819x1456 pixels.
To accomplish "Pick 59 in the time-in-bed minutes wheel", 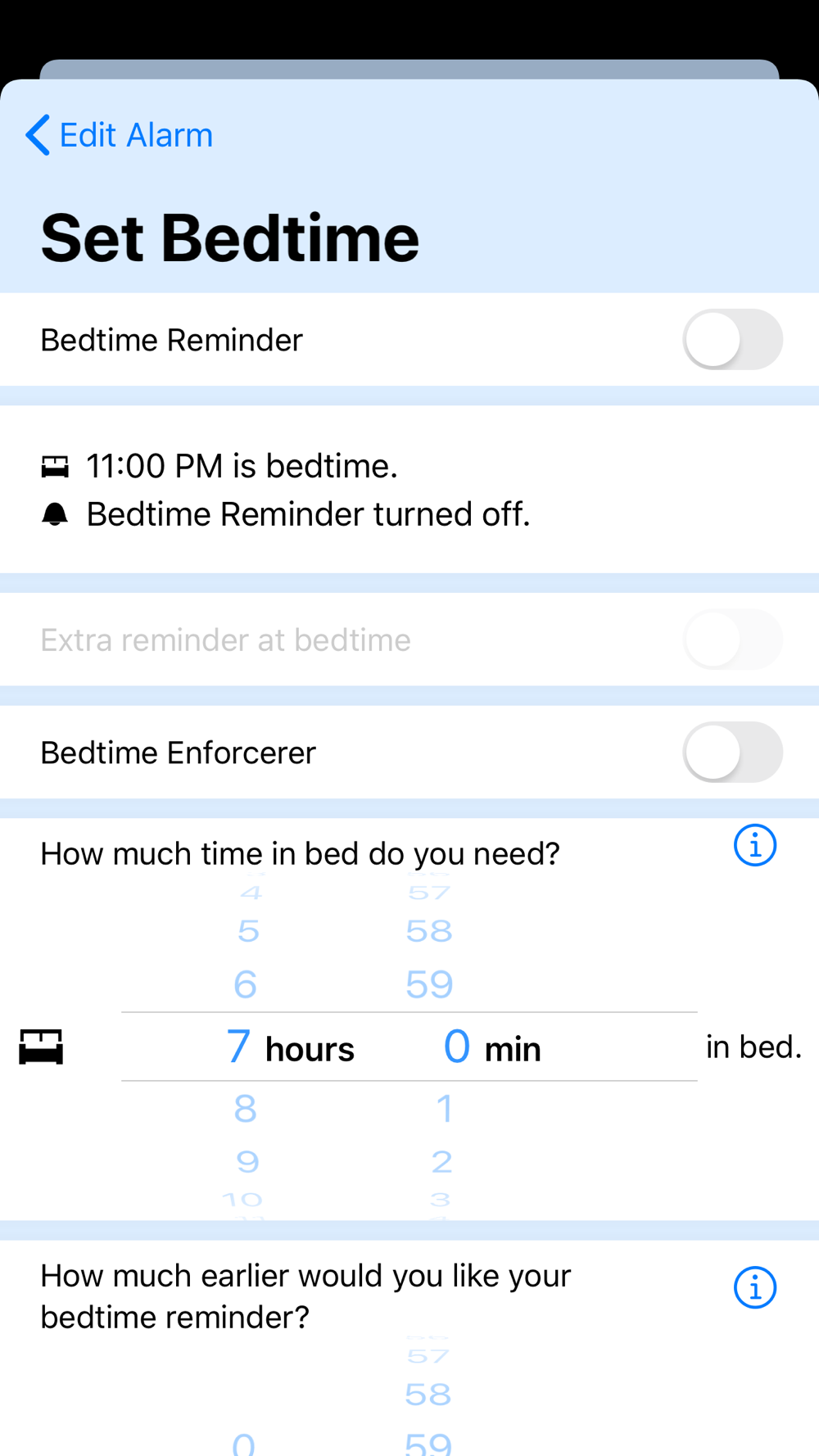I will click(429, 983).
